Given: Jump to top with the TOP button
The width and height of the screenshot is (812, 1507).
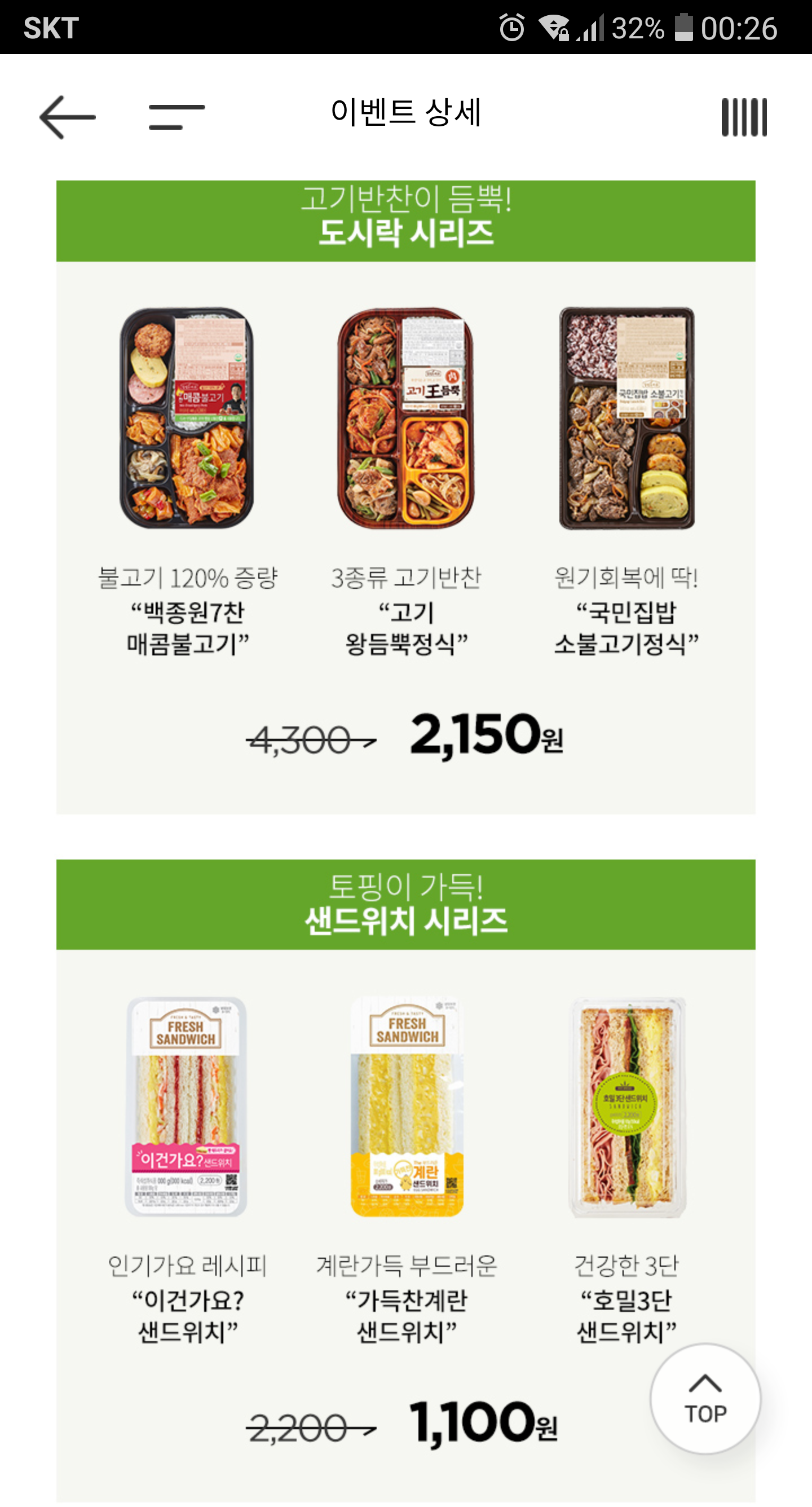Looking at the screenshot, I should 705,1399.
